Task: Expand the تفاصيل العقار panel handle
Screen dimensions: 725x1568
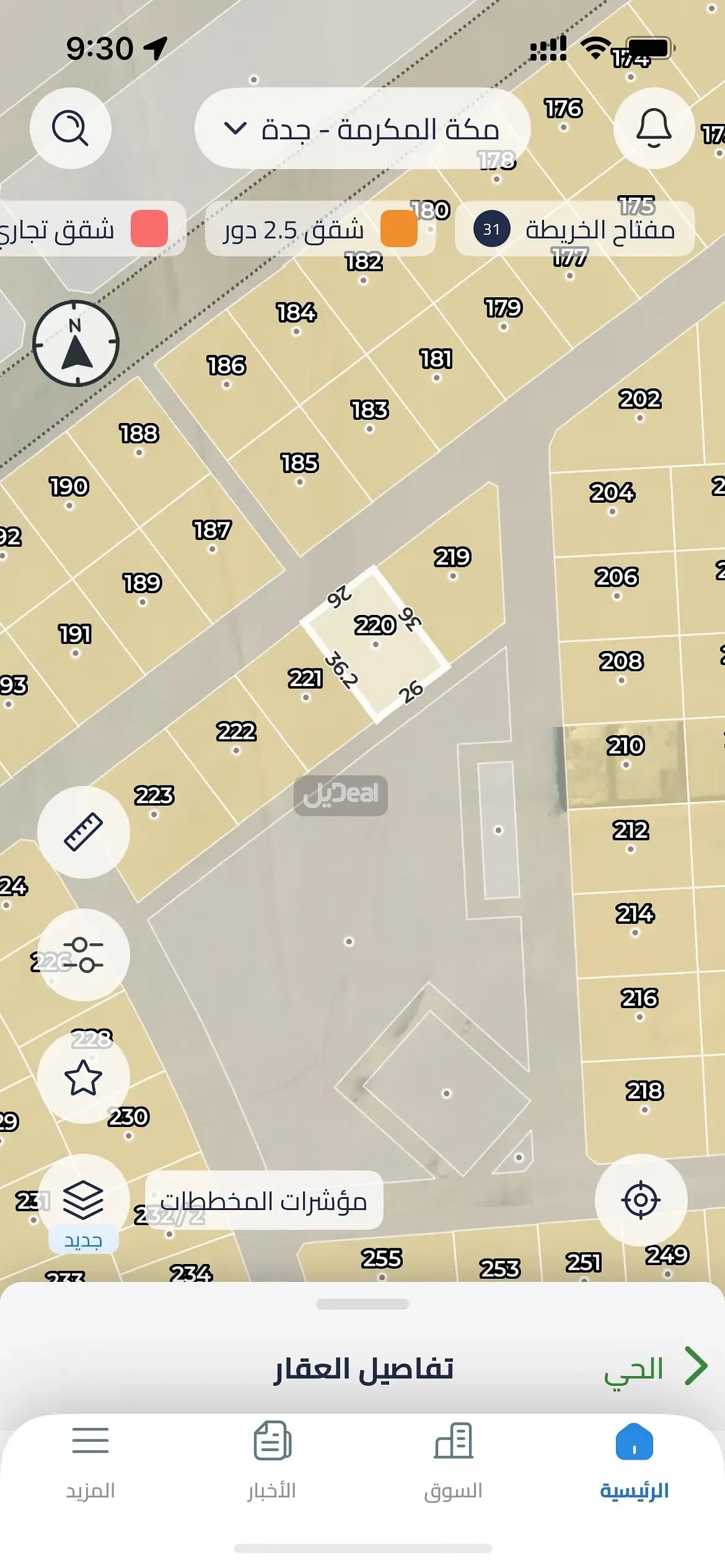Action: coord(362,1304)
